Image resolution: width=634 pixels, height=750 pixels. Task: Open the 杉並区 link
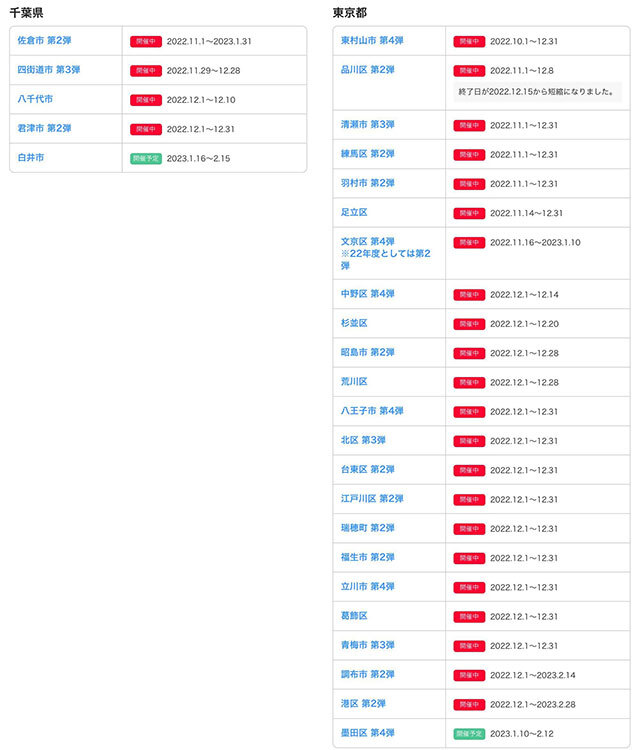[x=354, y=323]
